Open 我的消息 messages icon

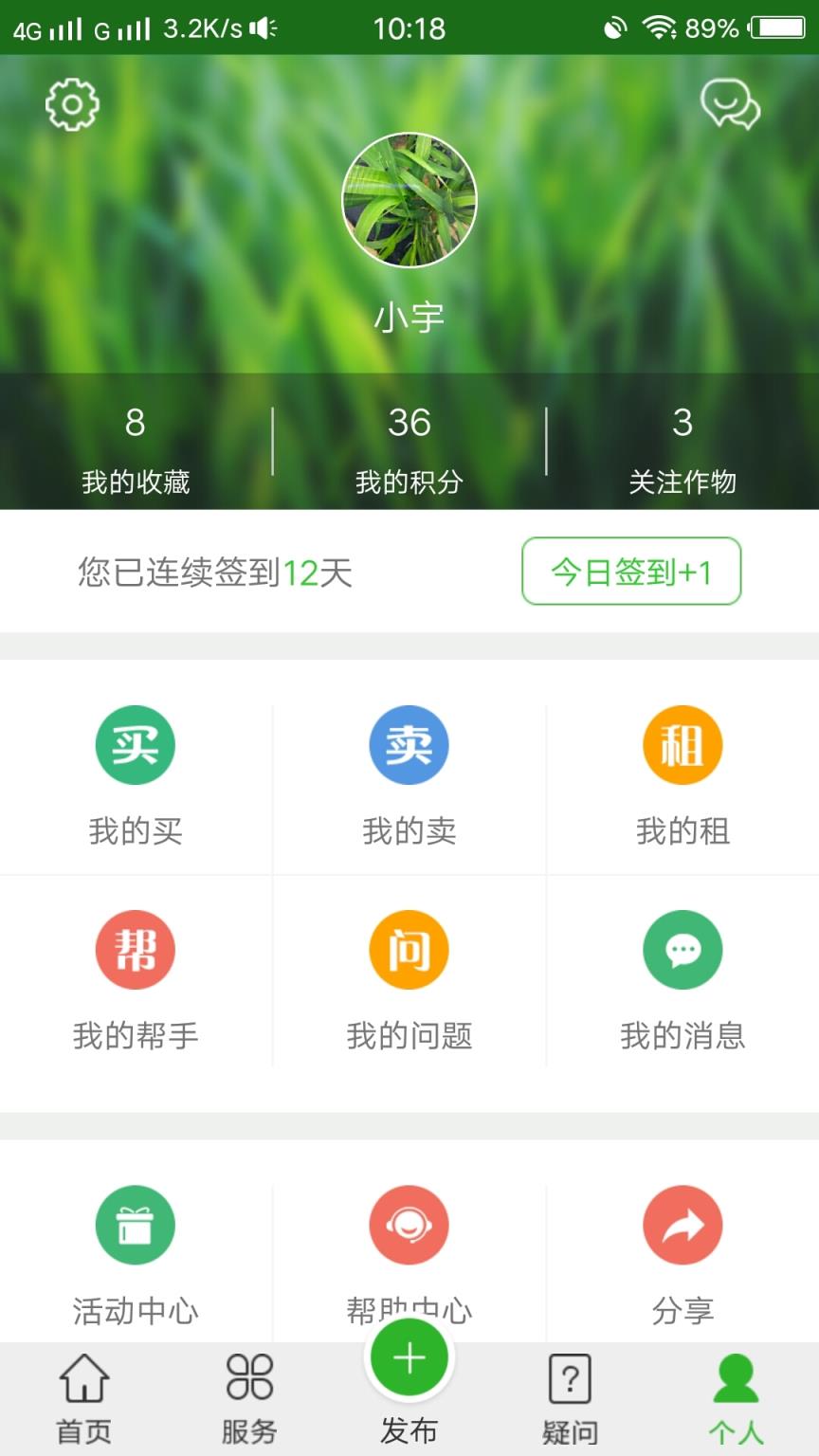point(682,949)
